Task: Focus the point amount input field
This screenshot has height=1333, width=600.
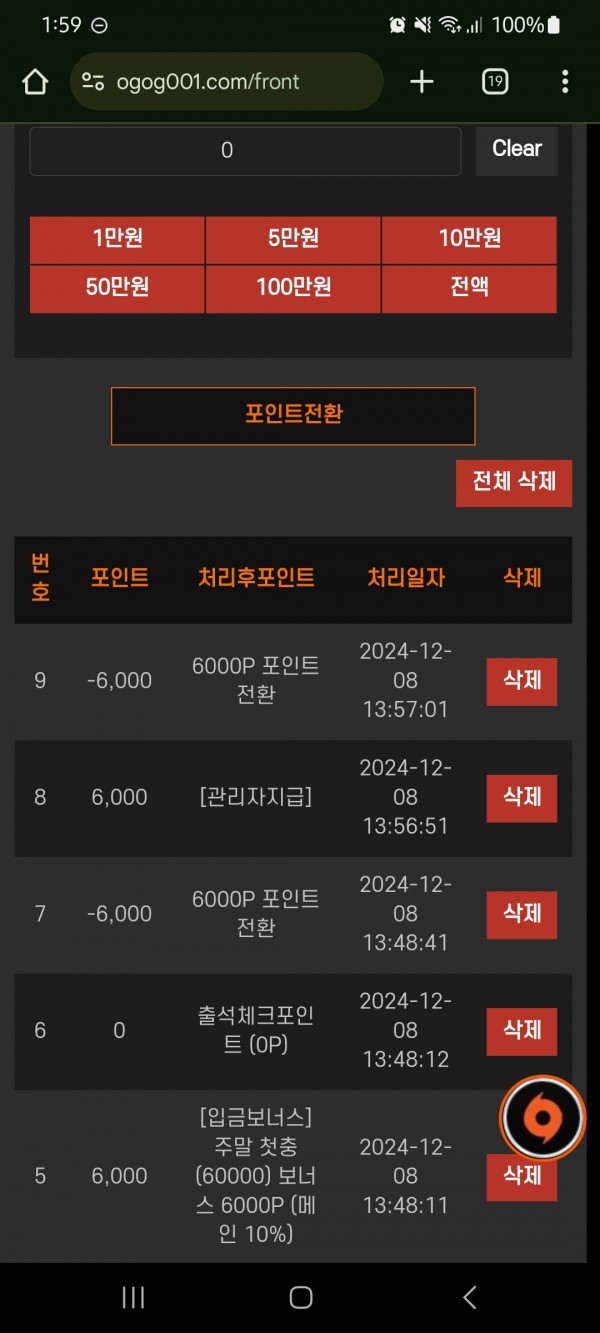Action: (x=245, y=150)
